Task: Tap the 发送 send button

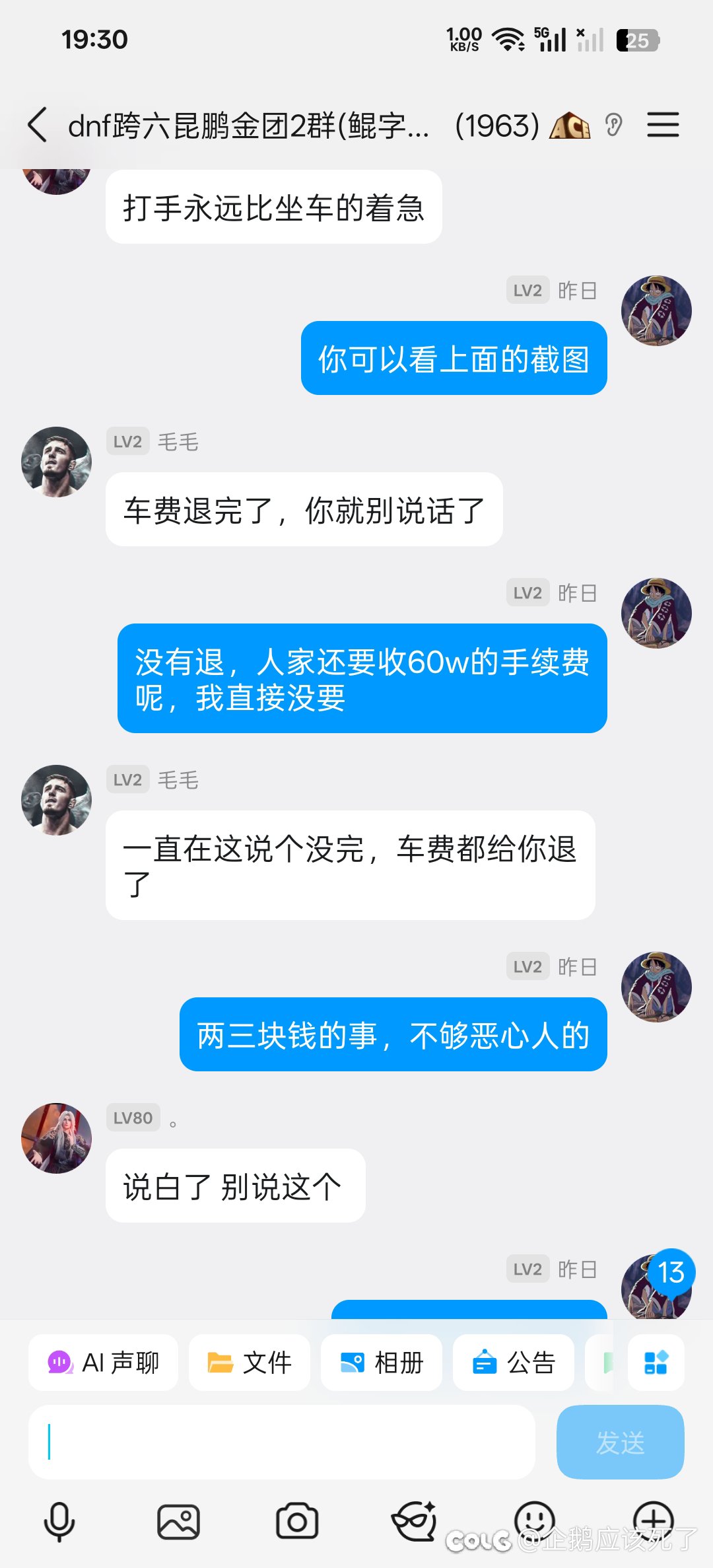Action: point(620,1442)
